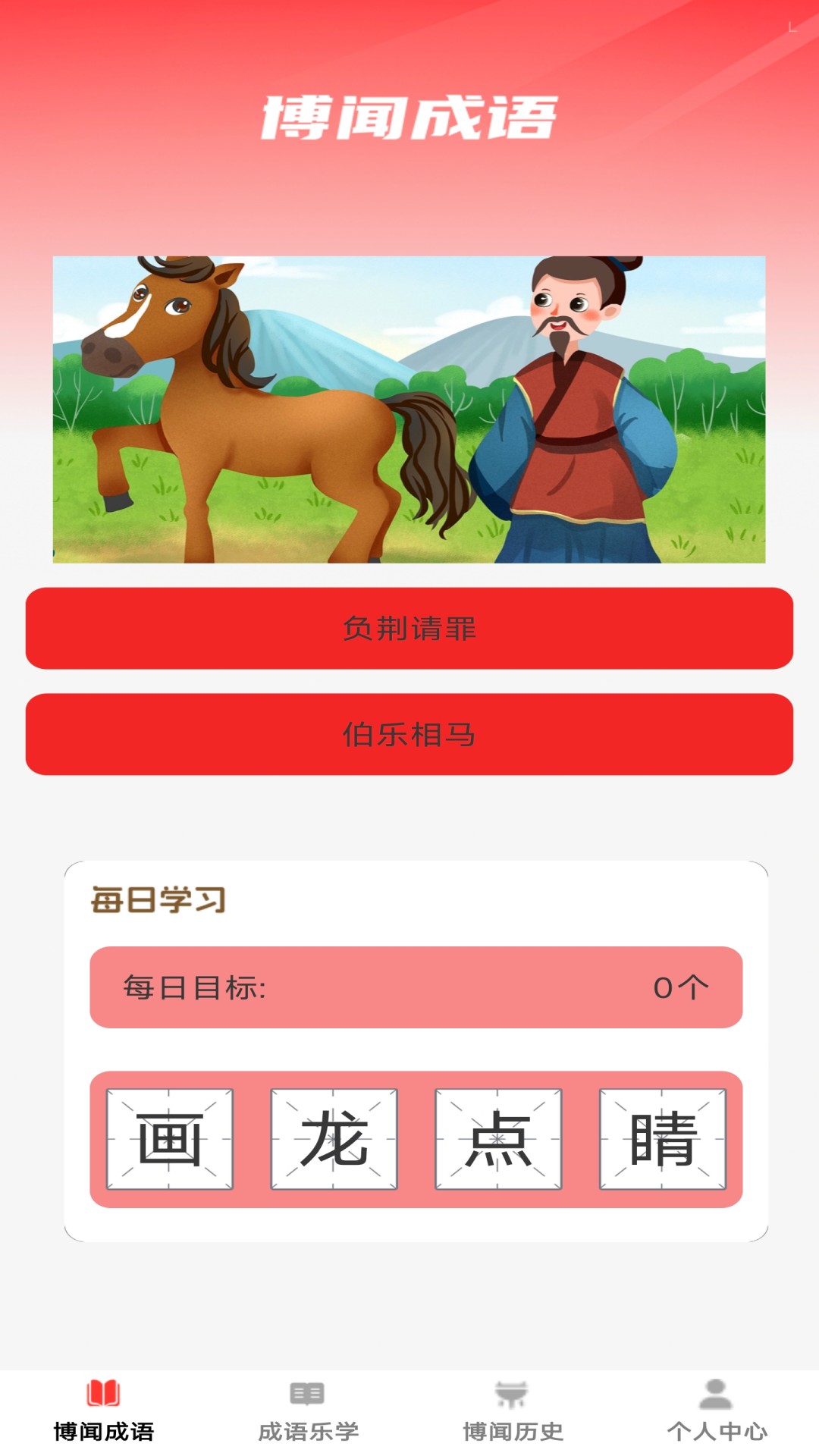Open the 负荆请罪 idiom story
This screenshot has width=819, height=1456.
pyautogui.click(x=409, y=628)
